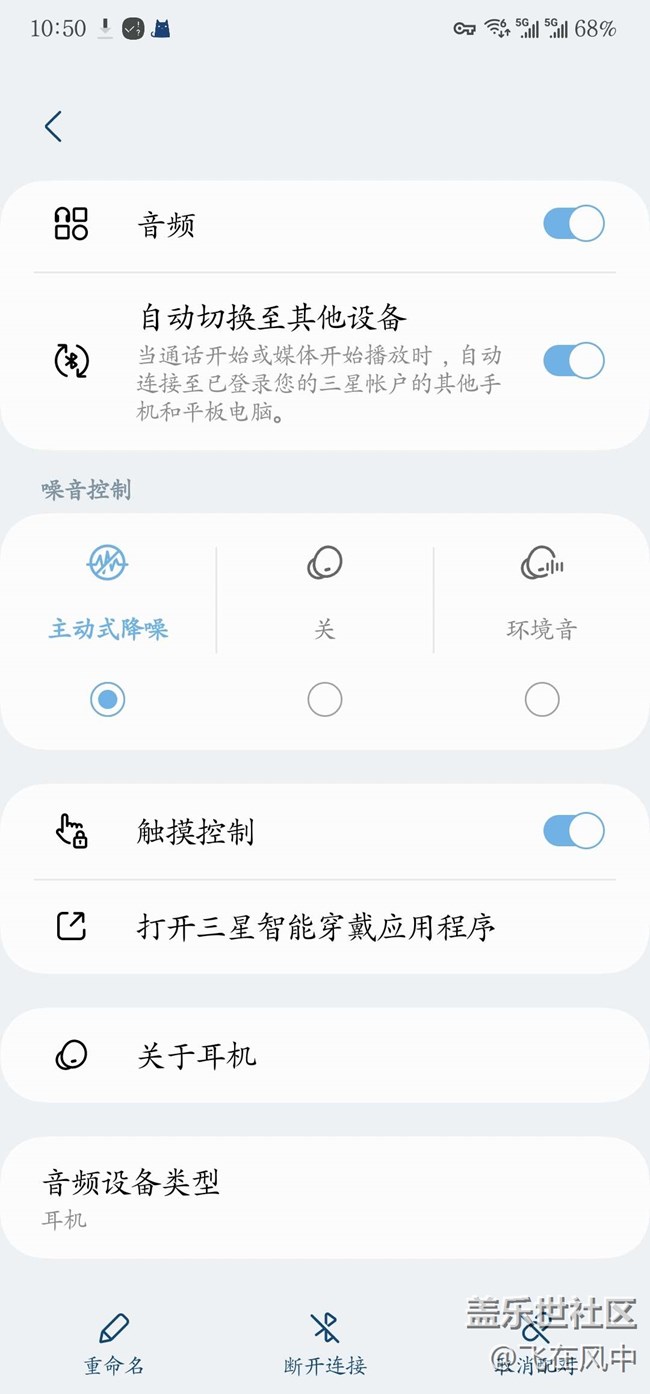The height and width of the screenshot is (1394, 650).
Task: Tap 重命名 to rename device
Action: (x=114, y=1343)
